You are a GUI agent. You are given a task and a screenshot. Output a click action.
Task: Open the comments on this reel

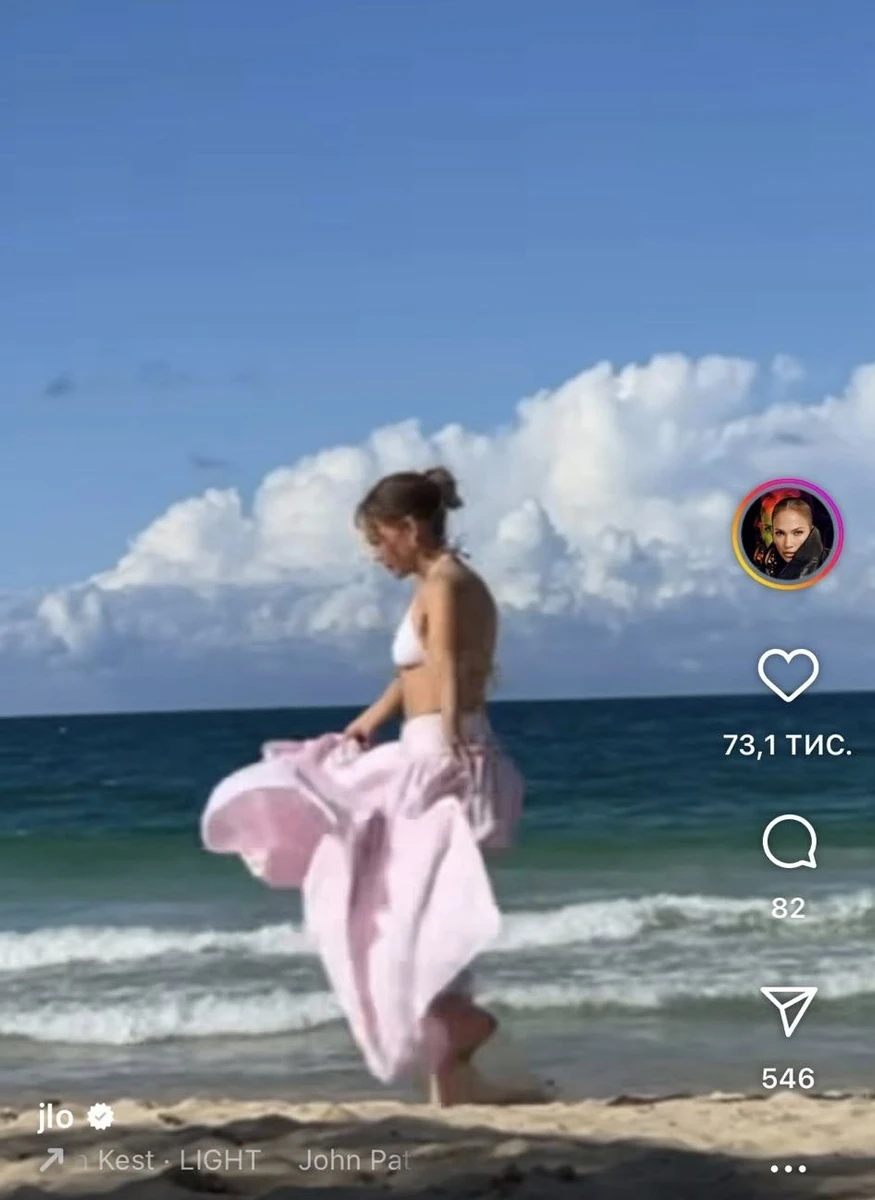(x=789, y=842)
